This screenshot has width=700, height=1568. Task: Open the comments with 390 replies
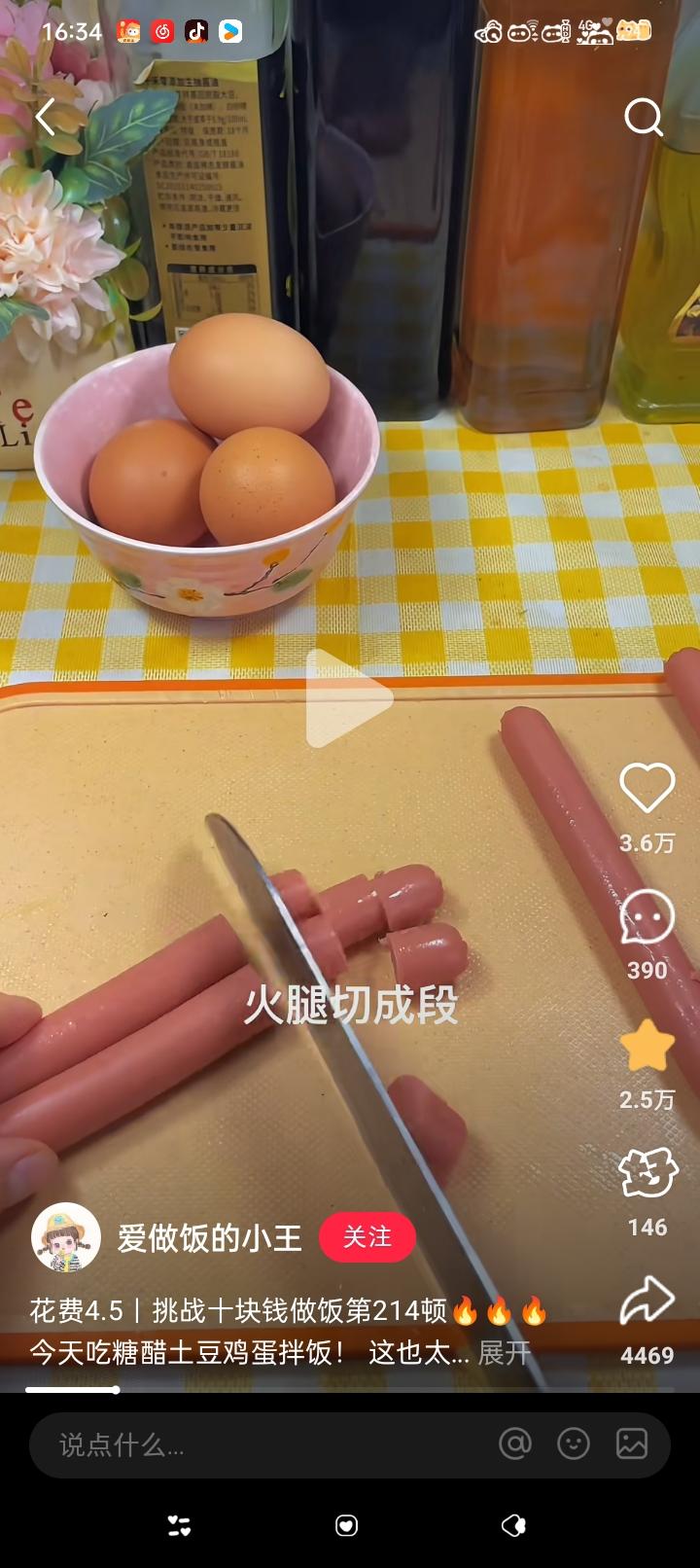click(x=647, y=919)
